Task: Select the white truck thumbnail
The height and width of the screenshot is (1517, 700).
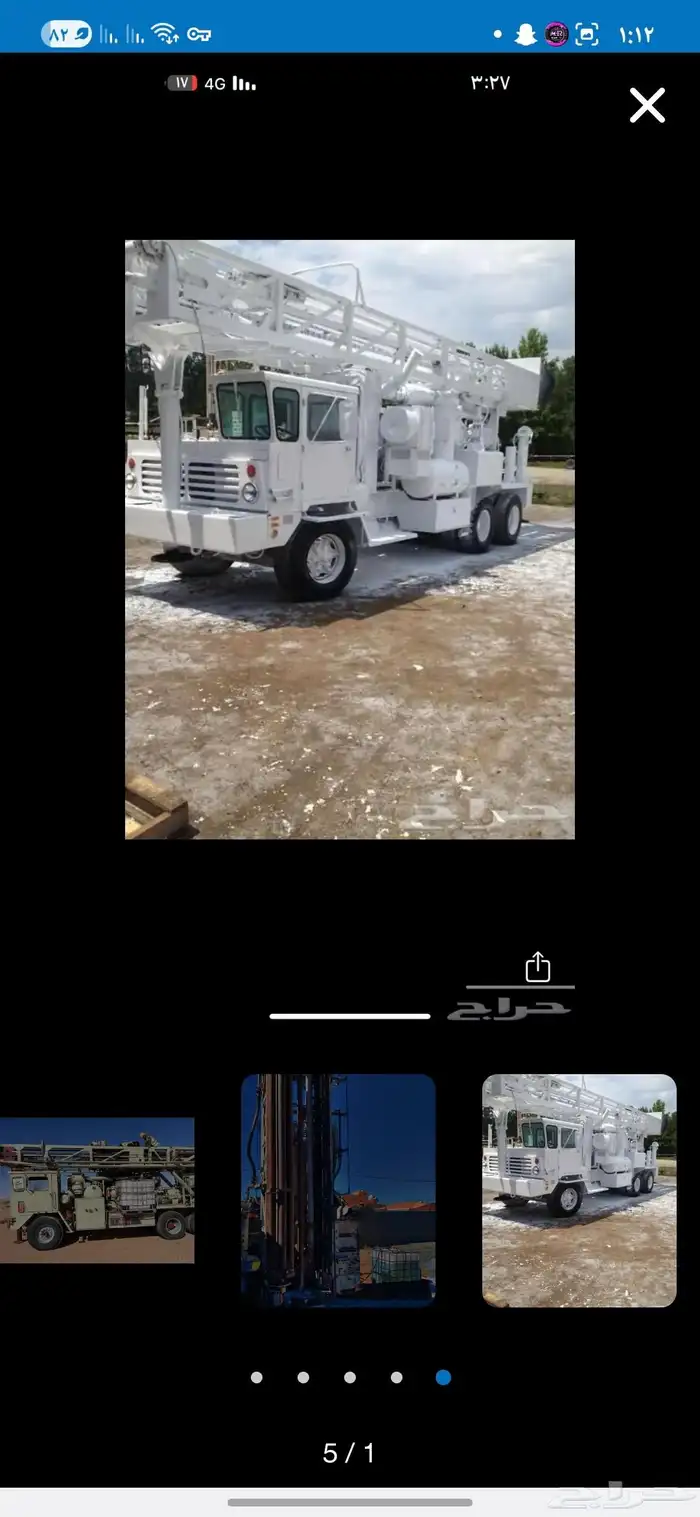Action: pos(579,1190)
